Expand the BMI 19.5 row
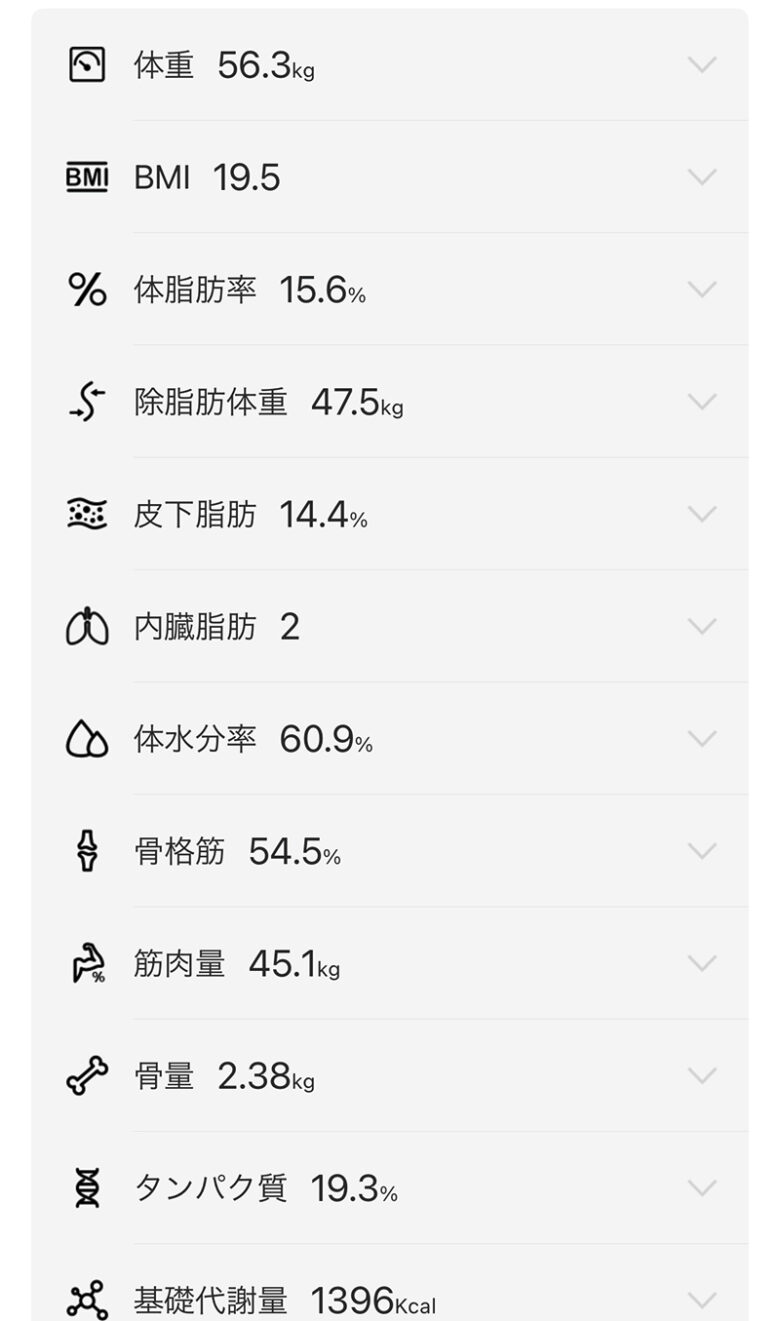The image size is (780, 1321). click(x=703, y=178)
